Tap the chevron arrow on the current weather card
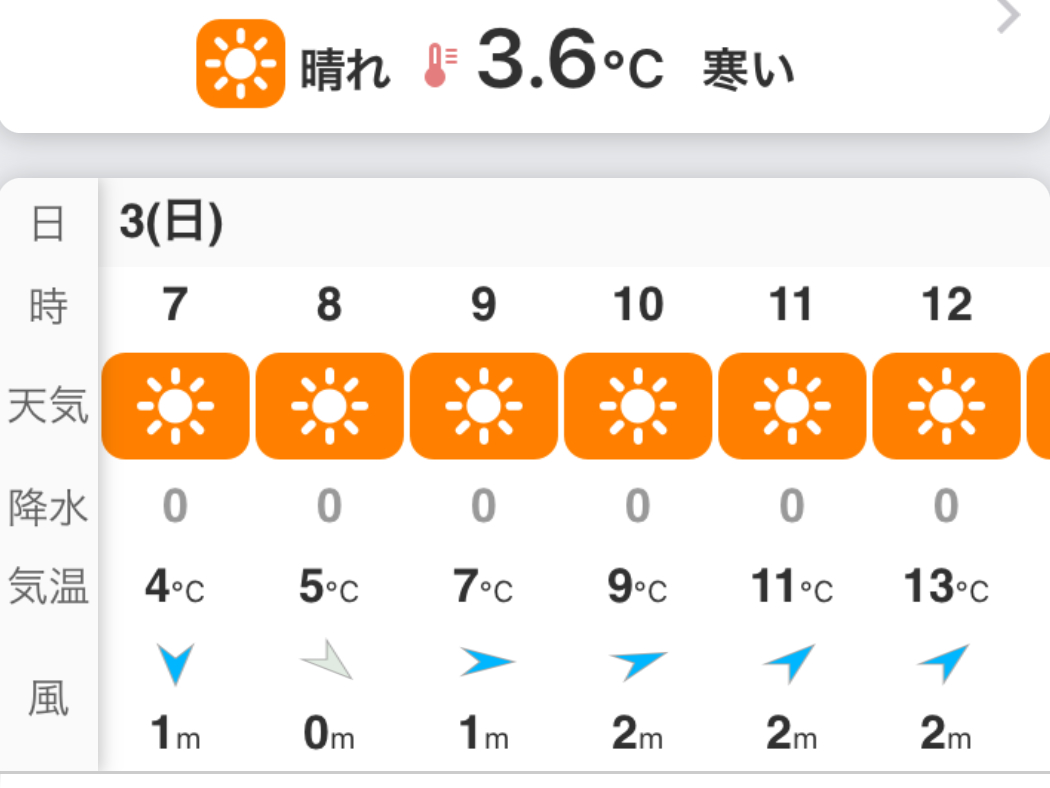Screen dimensions: 1050x788 coord(1008,16)
